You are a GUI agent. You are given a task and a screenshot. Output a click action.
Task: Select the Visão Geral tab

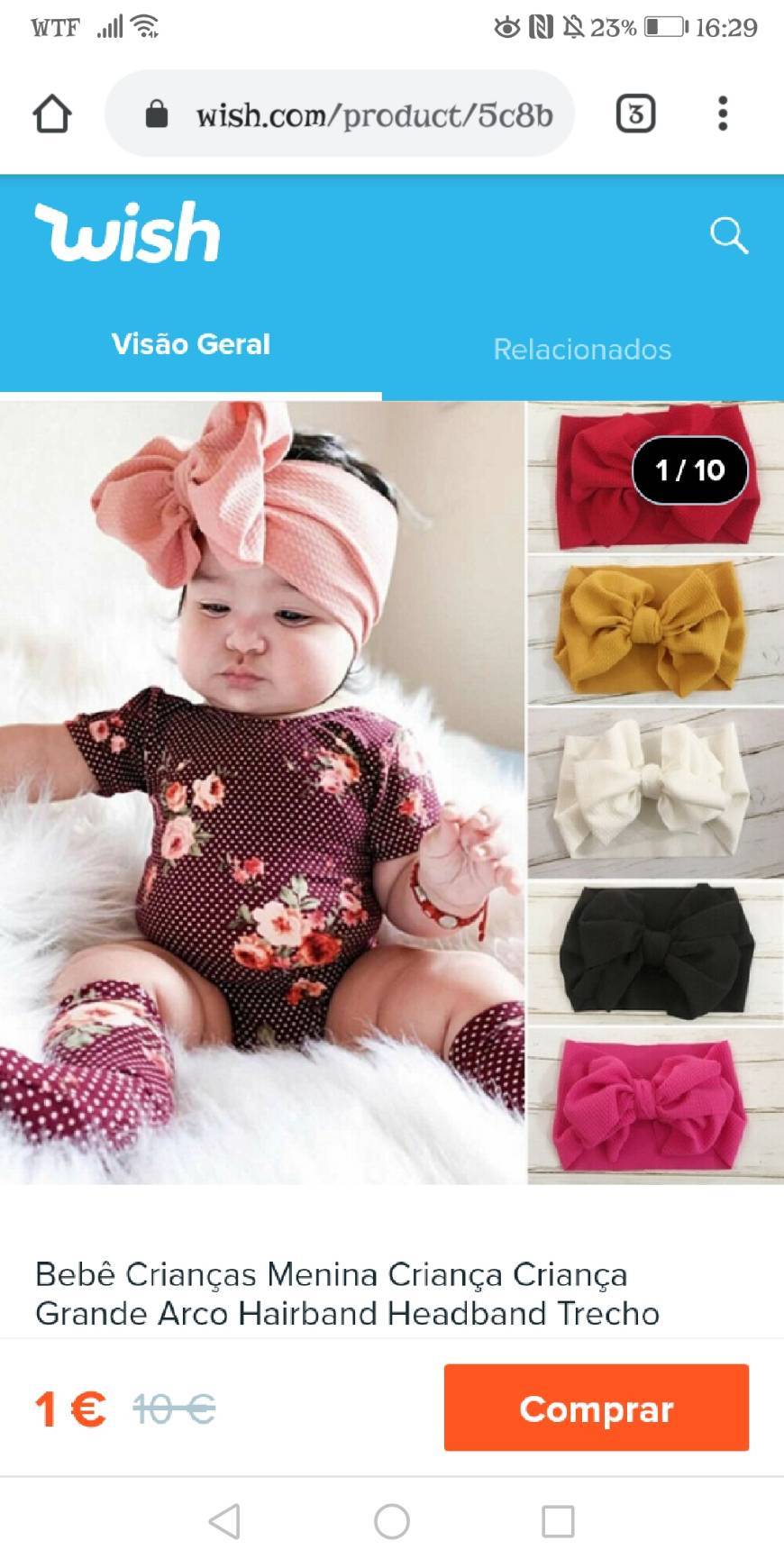[190, 344]
